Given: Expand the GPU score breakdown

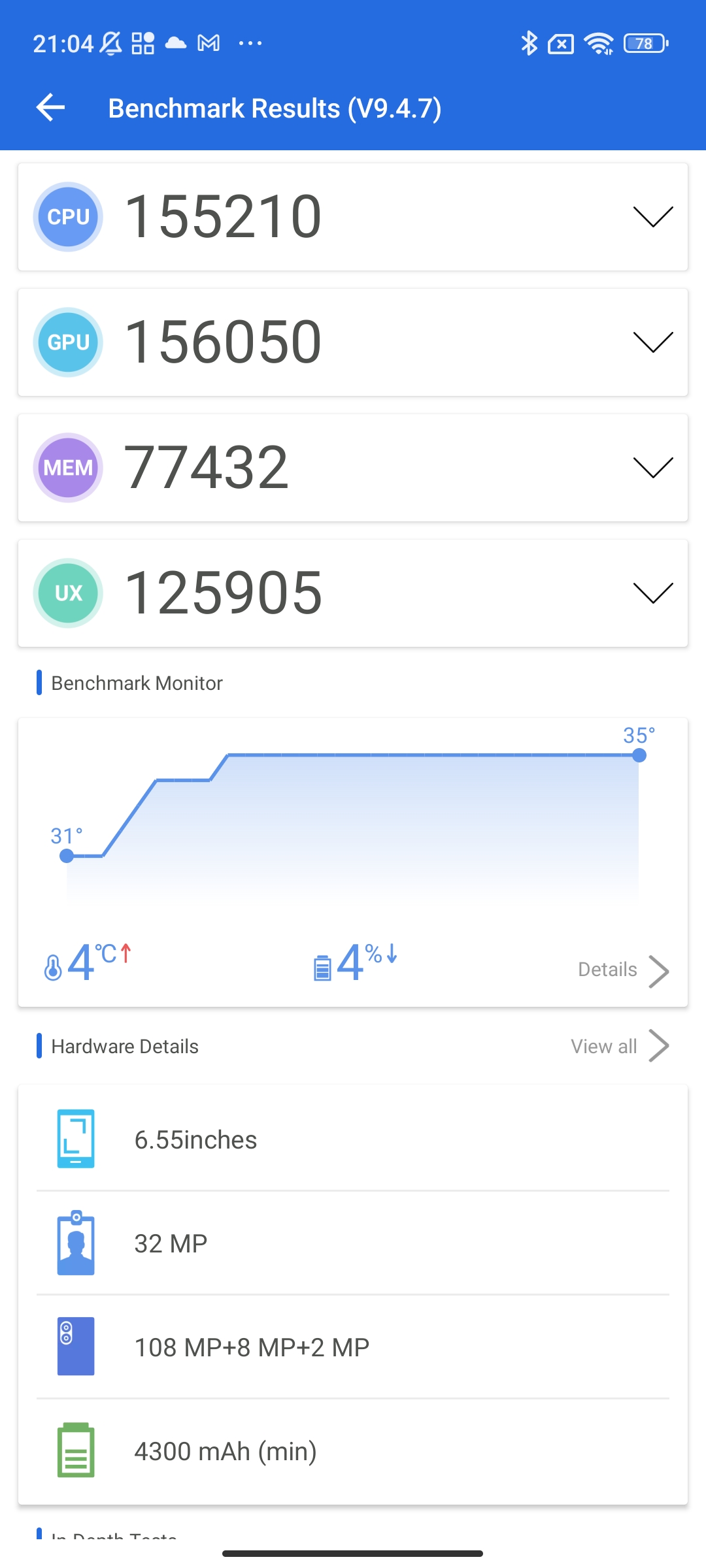Looking at the screenshot, I should (652, 342).
